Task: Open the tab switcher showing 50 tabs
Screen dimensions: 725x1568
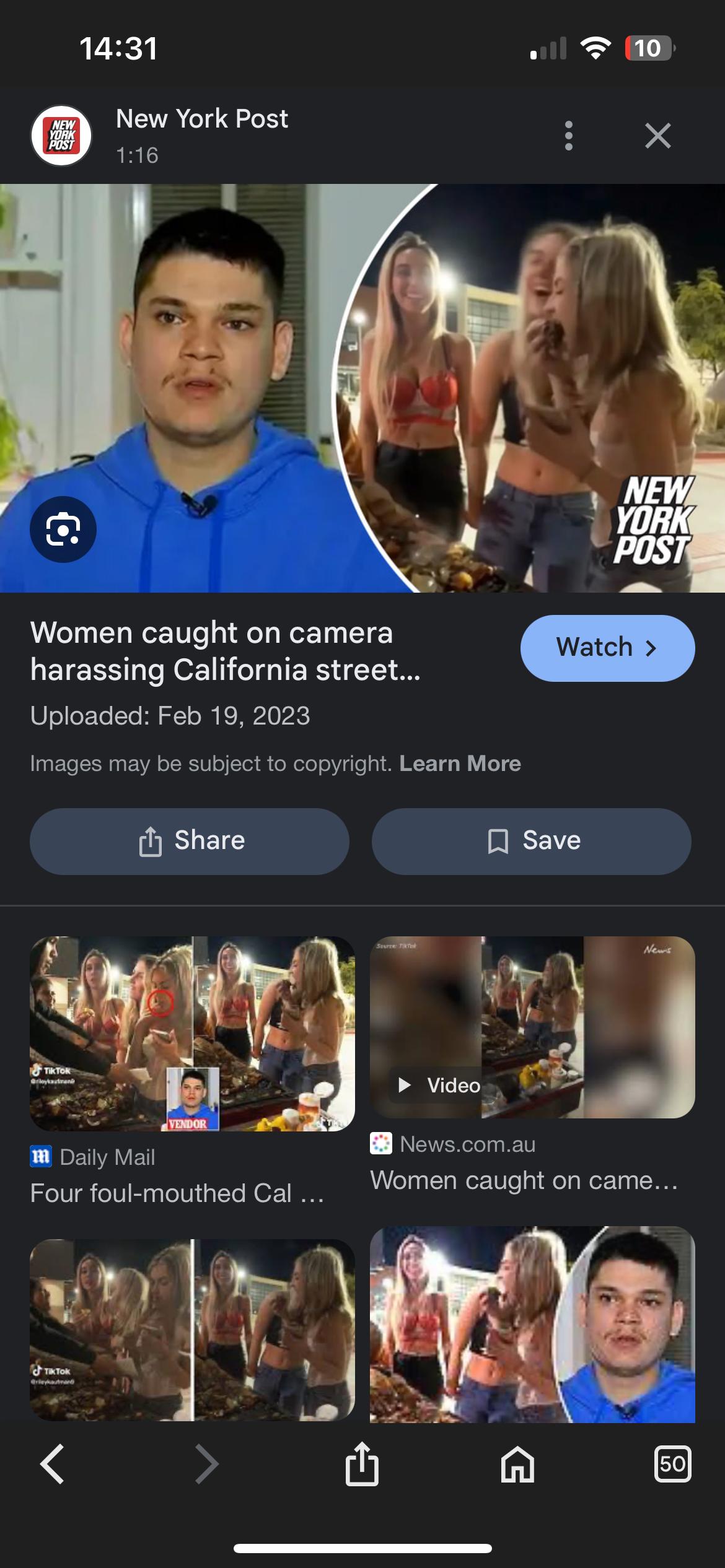Action: click(672, 1464)
